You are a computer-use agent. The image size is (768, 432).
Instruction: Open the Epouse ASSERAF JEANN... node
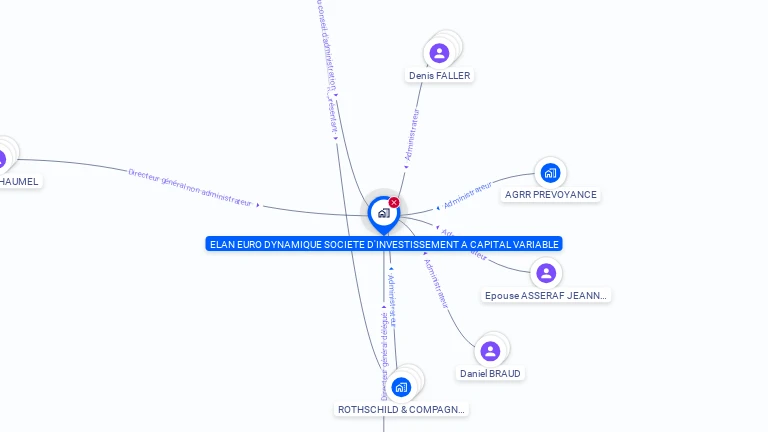pos(545,272)
